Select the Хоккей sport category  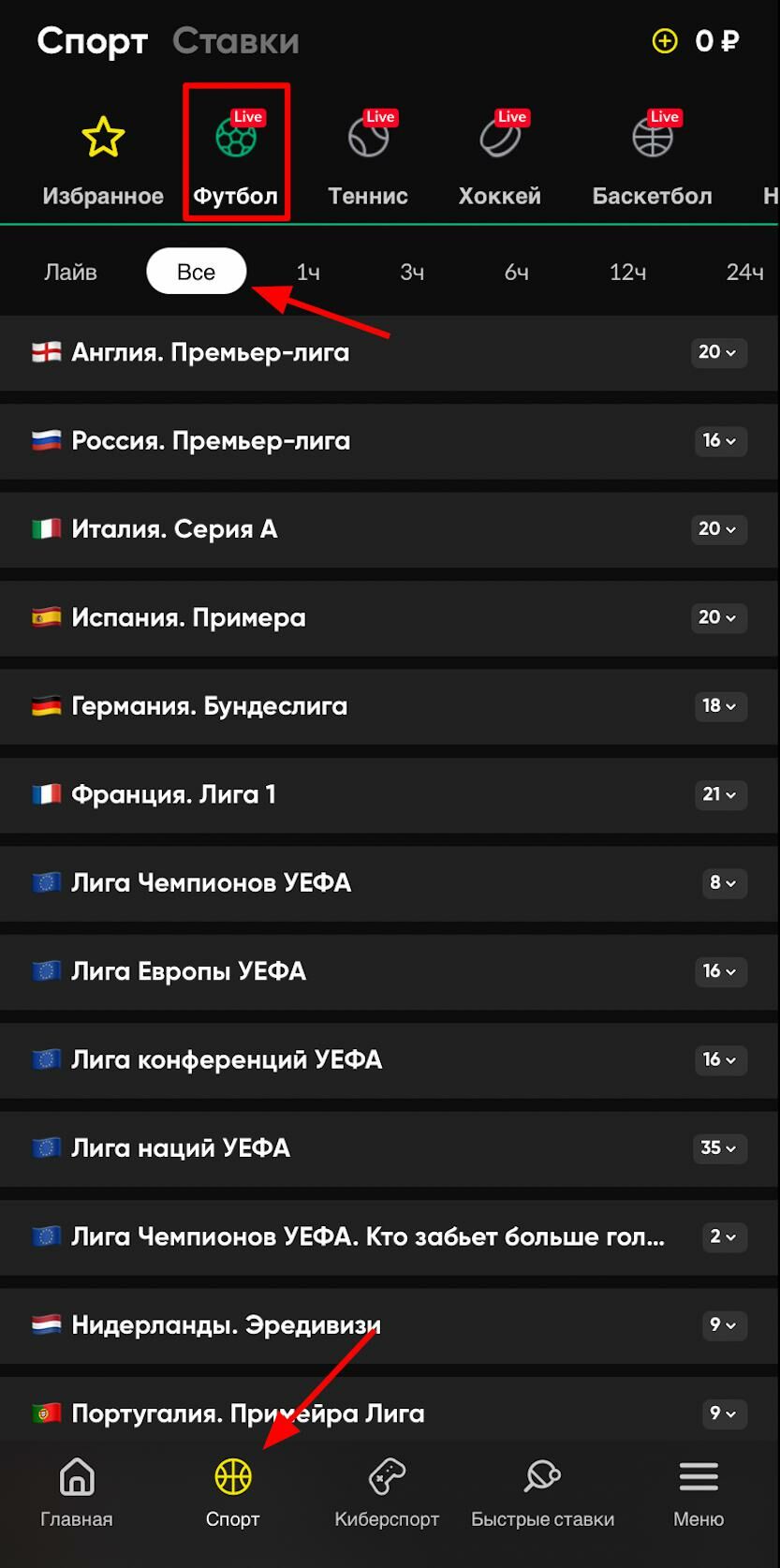click(500, 159)
